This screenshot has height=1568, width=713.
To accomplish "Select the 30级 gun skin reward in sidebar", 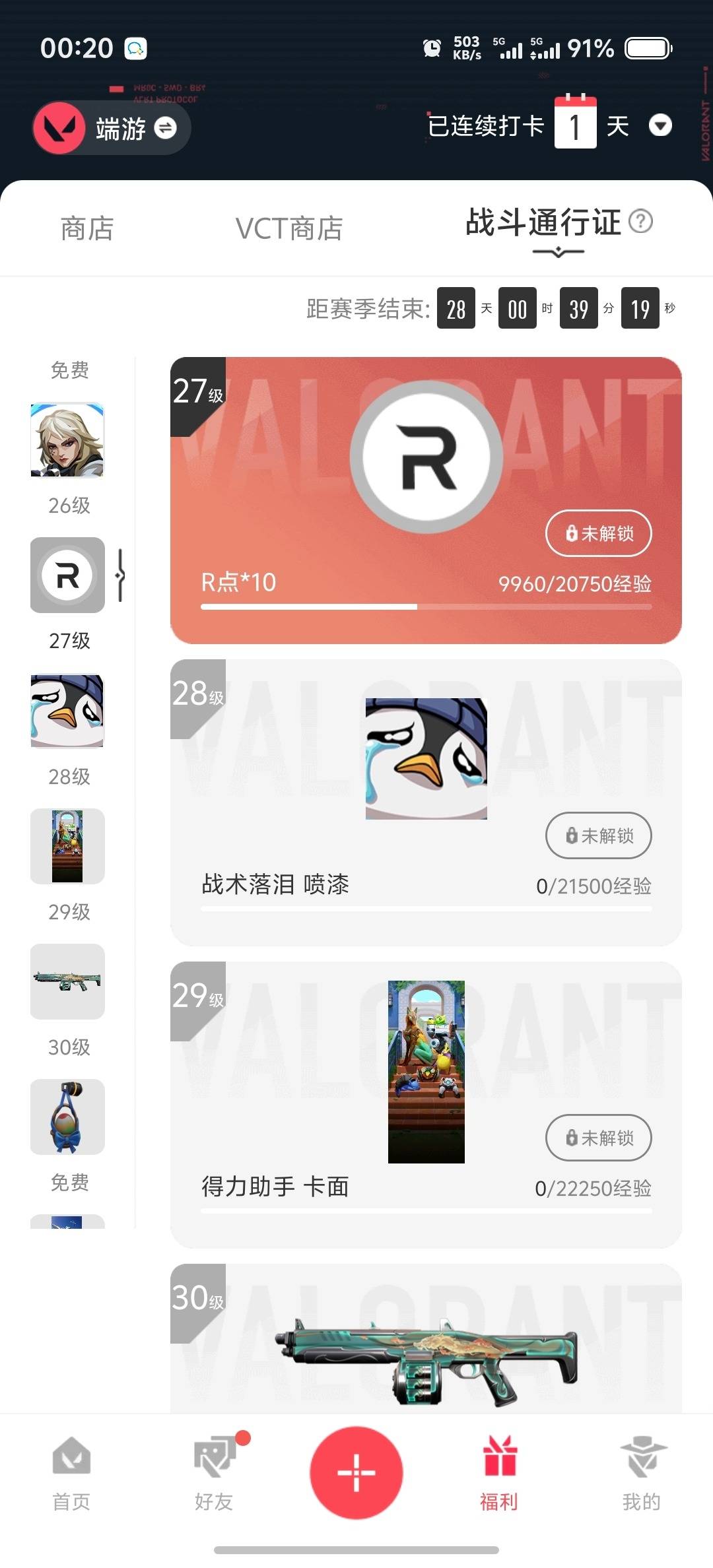I will pos(67,983).
